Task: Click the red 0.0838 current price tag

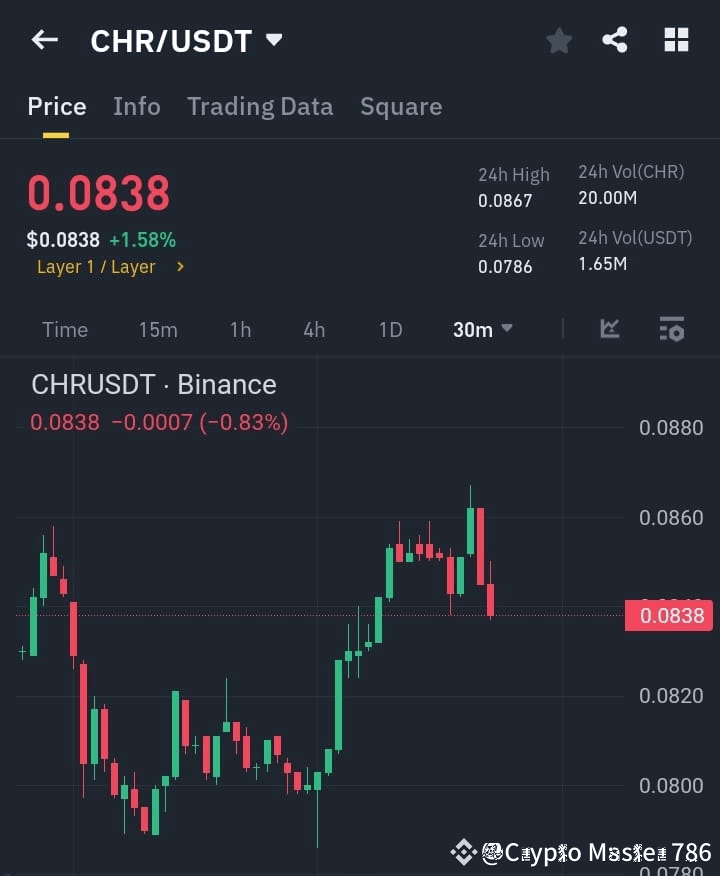Action: (672, 615)
